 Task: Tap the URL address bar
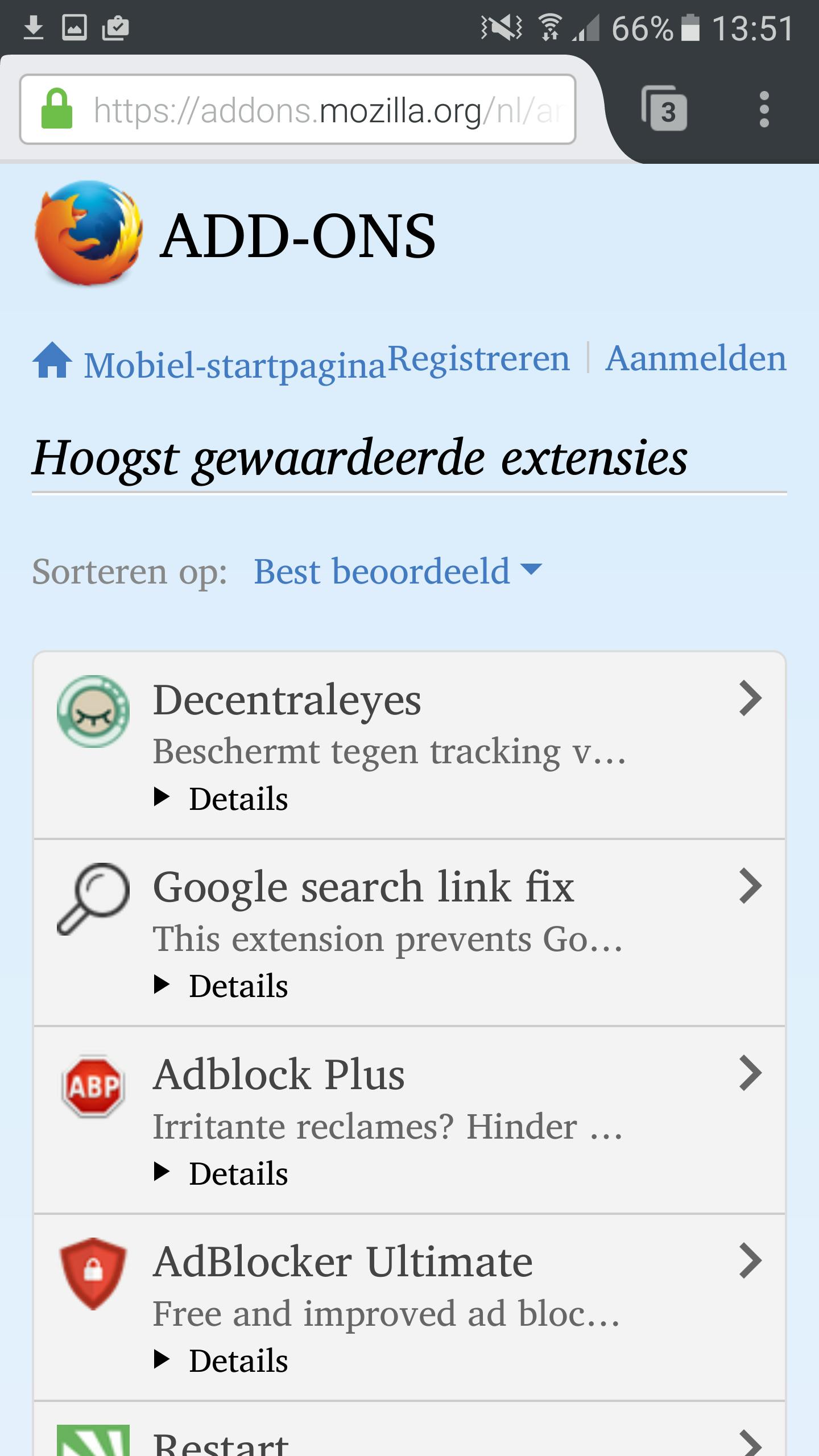[x=318, y=109]
